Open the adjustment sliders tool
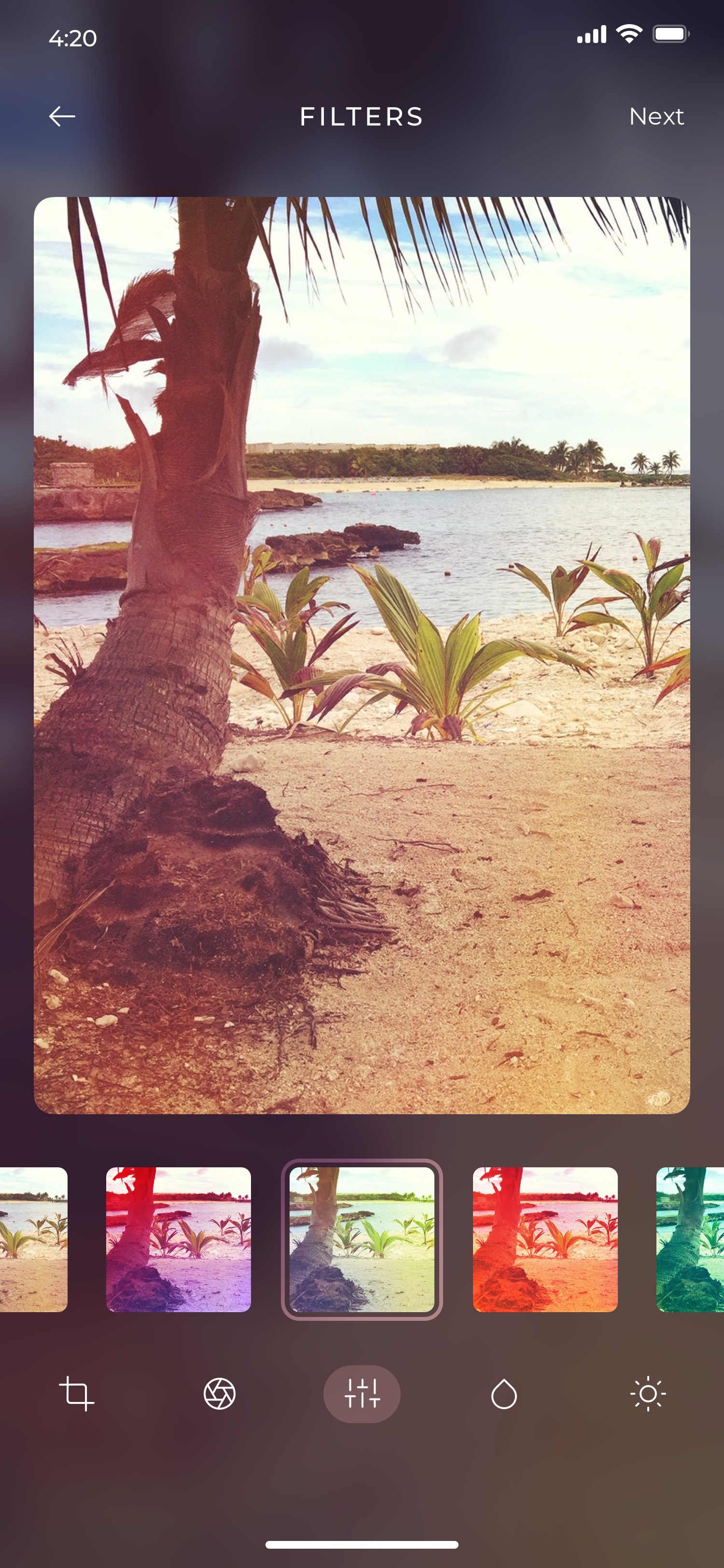The height and width of the screenshot is (1568, 724). click(x=362, y=1393)
